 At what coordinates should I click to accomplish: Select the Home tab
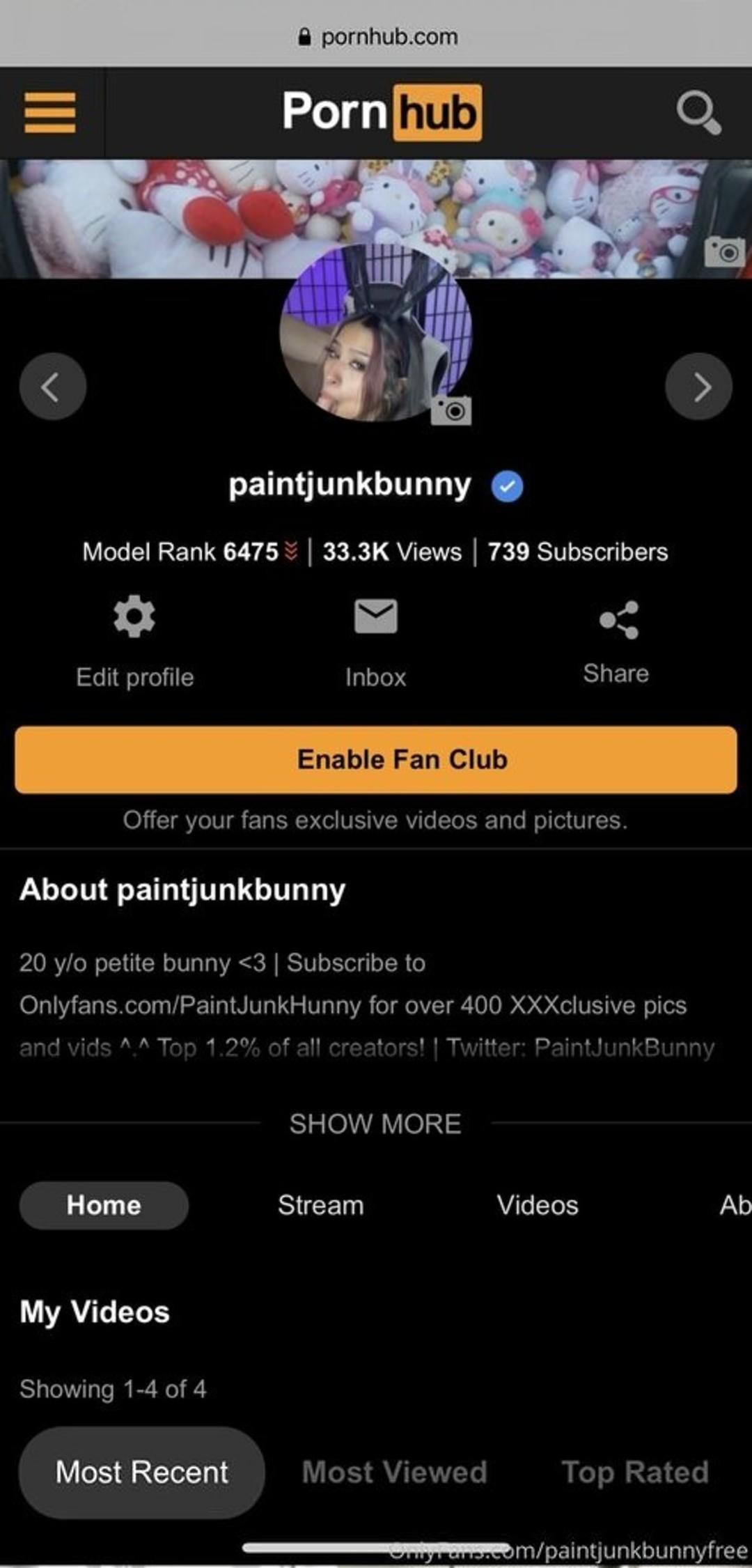[x=104, y=1205]
